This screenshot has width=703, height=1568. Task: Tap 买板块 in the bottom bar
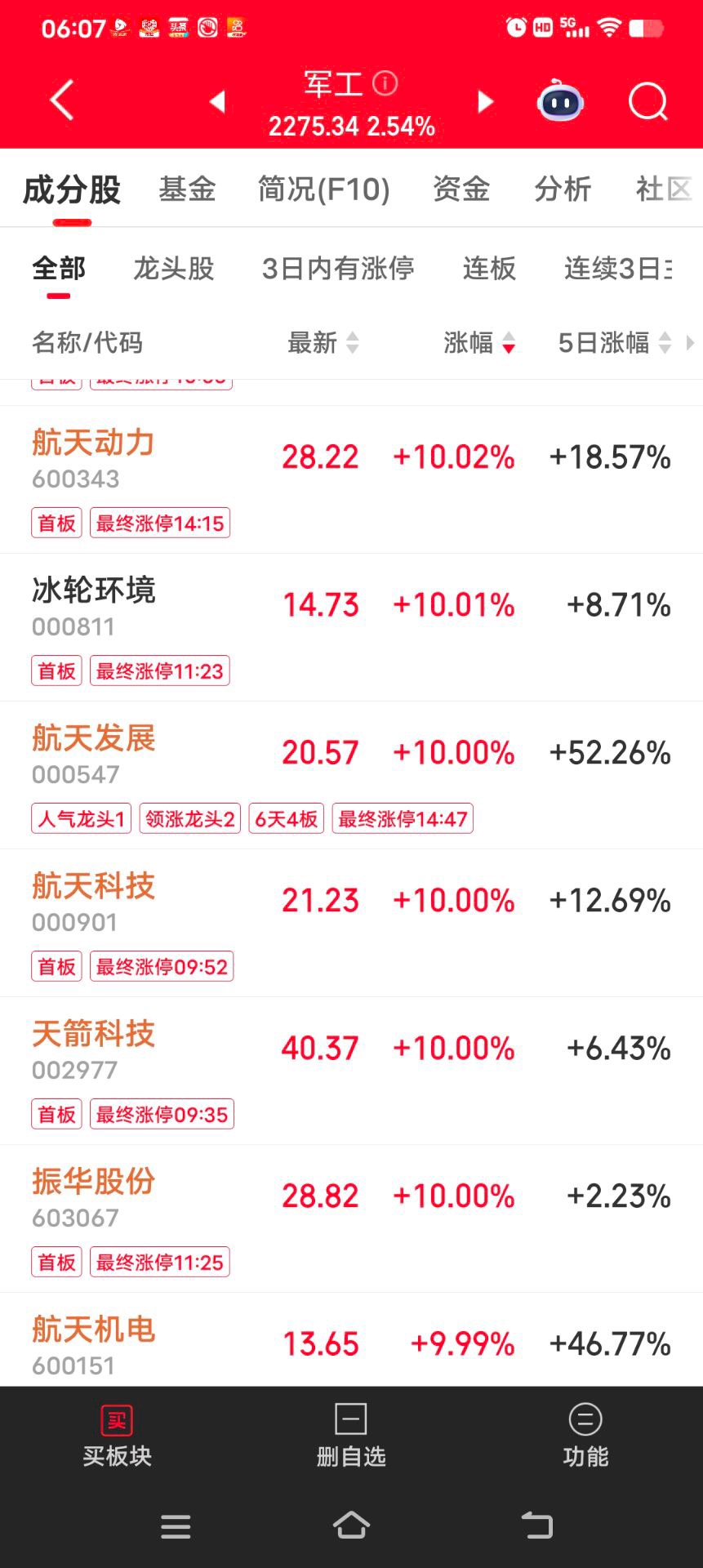(x=117, y=1437)
